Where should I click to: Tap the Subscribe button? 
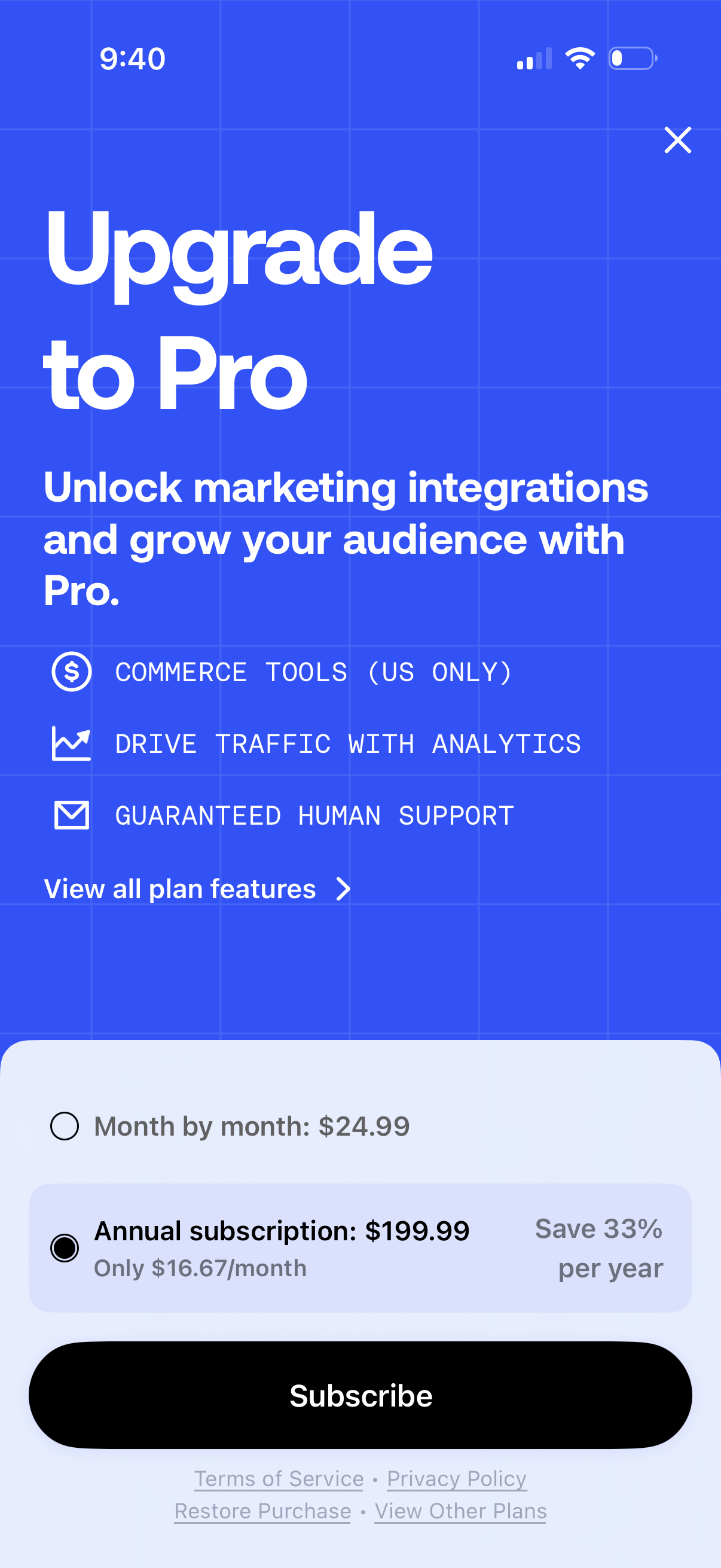pyautogui.click(x=360, y=1395)
